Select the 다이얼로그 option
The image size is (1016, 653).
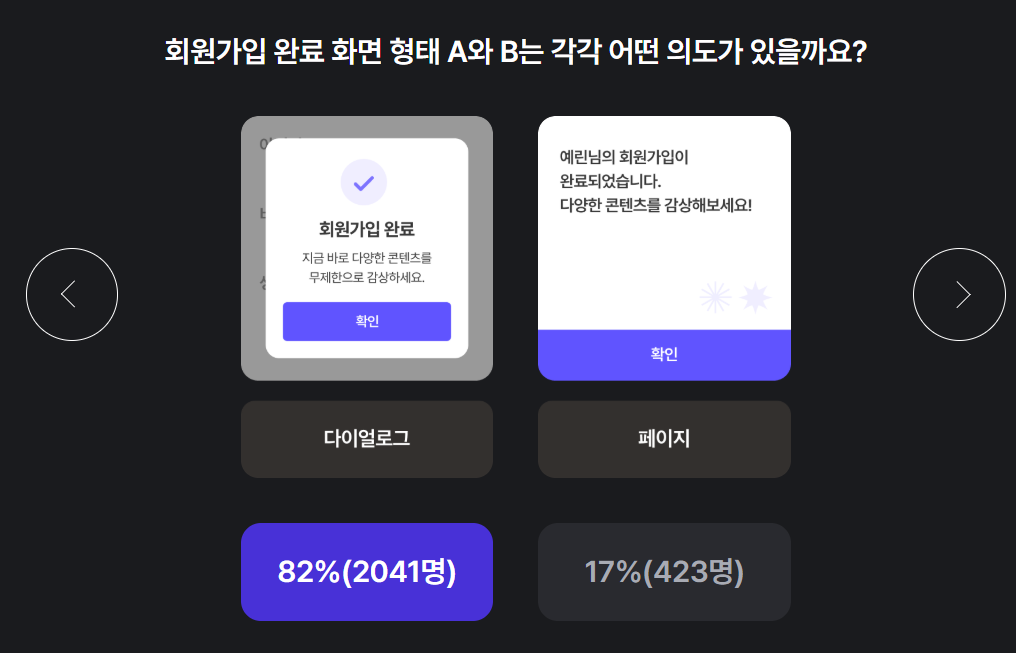367,439
